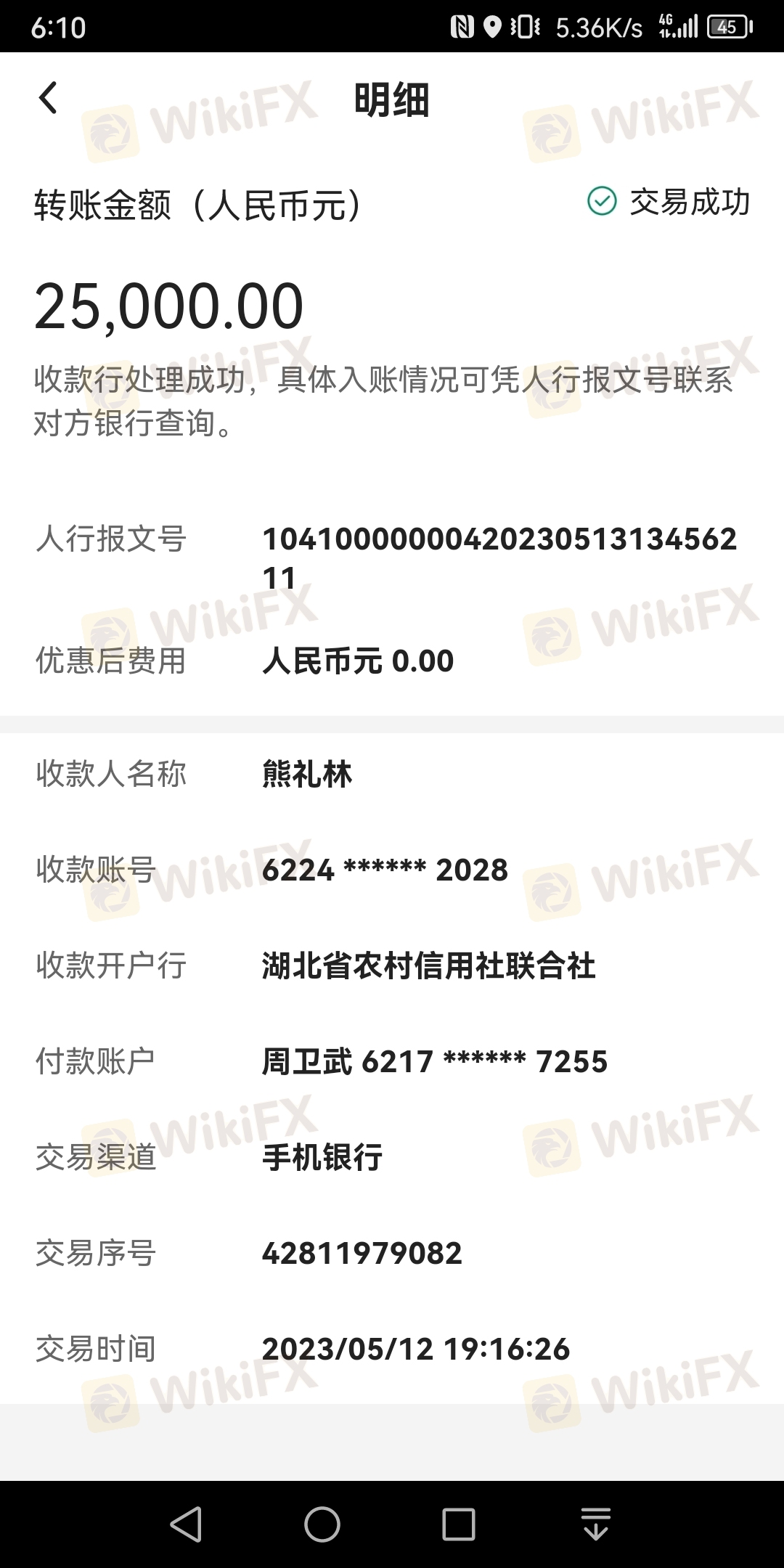Tap the system back triangle button

(x=186, y=1524)
